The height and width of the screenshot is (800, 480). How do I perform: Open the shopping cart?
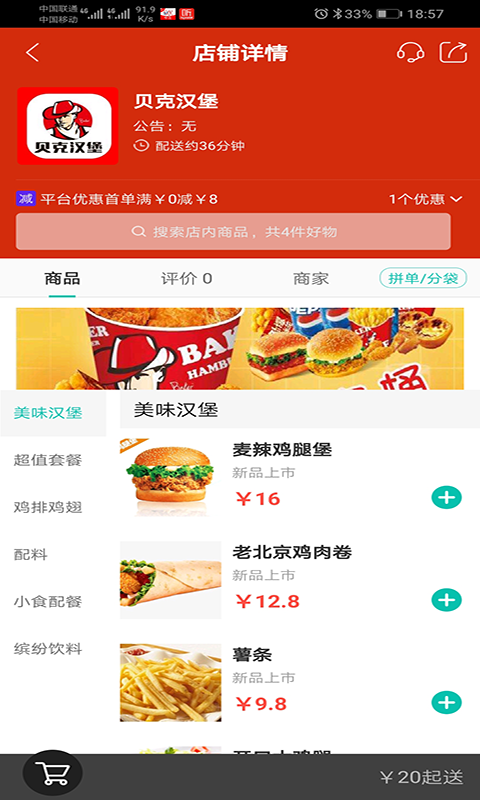53,773
